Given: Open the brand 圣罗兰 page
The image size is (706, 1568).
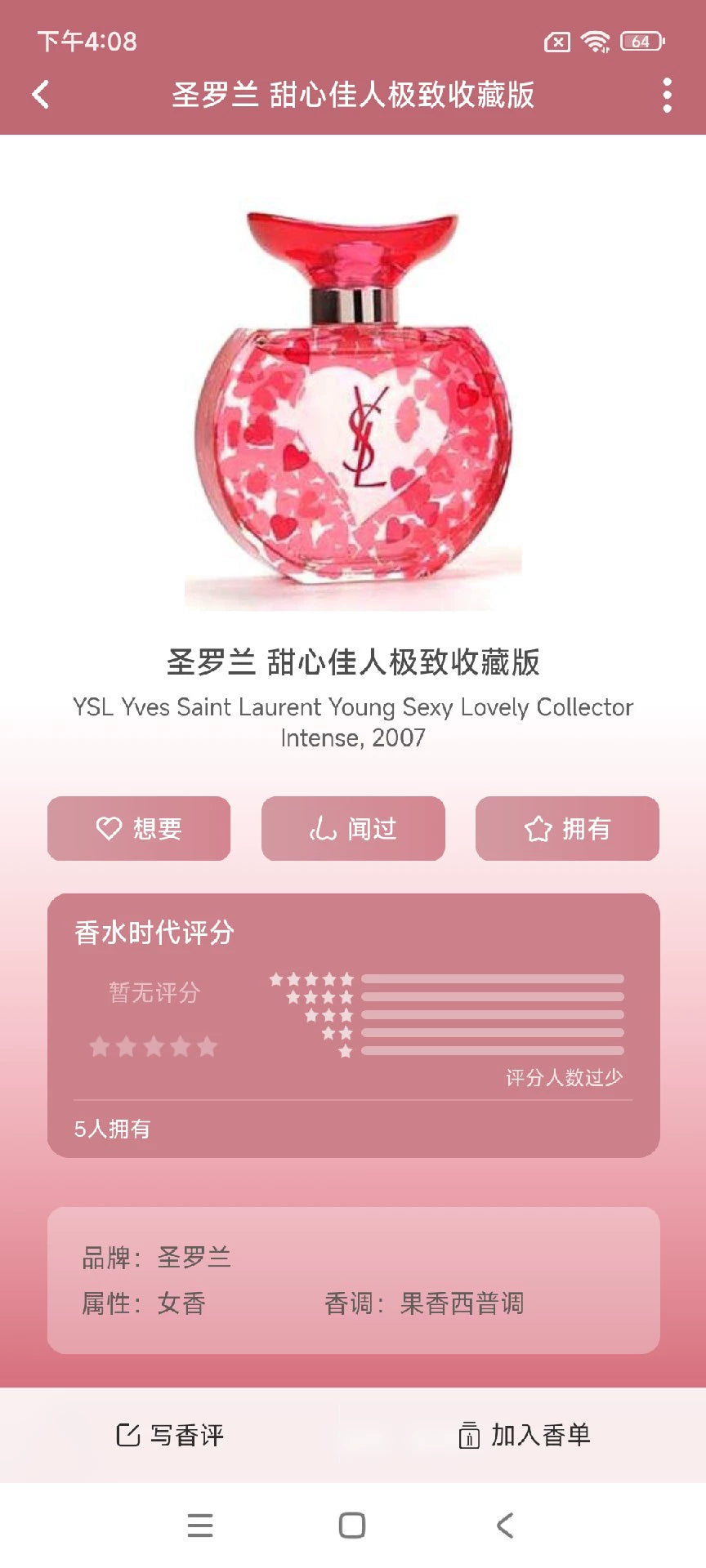Looking at the screenshot, I should point(194,1257).
